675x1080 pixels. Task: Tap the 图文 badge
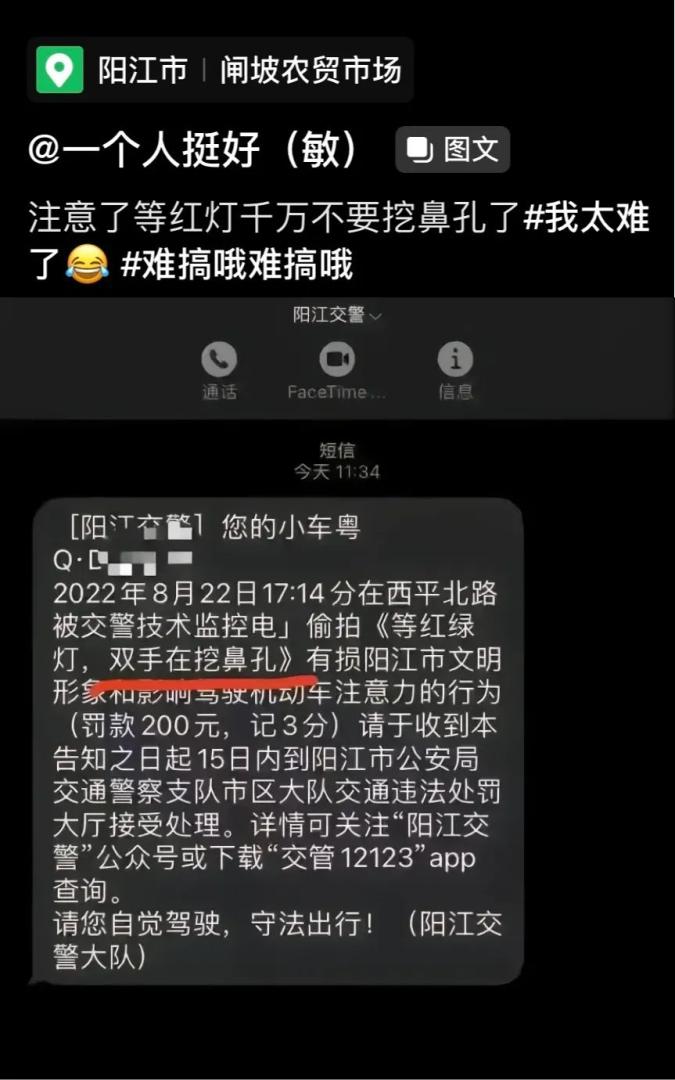[453, 150]
